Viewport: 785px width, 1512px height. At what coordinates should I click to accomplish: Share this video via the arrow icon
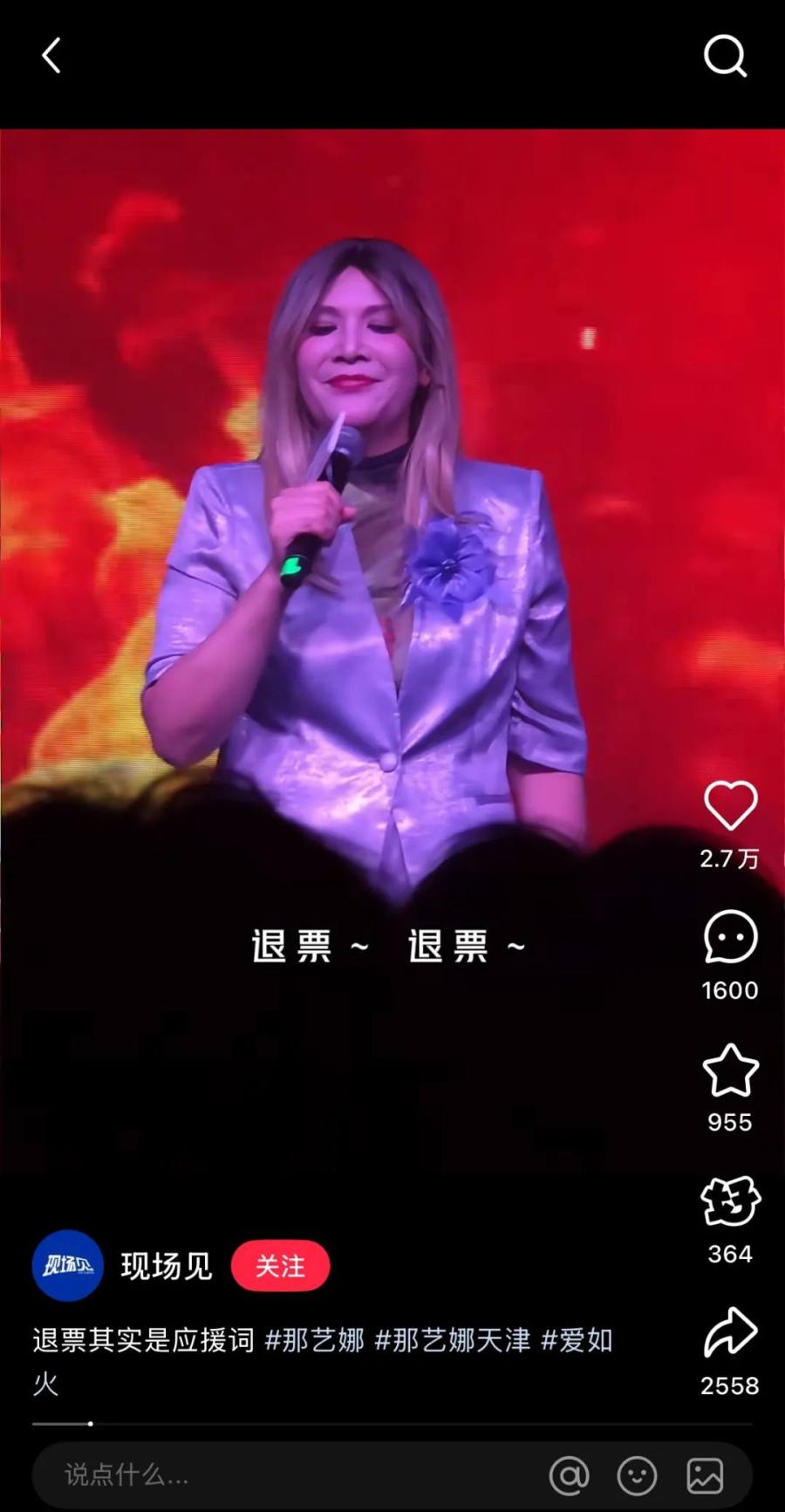730,1333
